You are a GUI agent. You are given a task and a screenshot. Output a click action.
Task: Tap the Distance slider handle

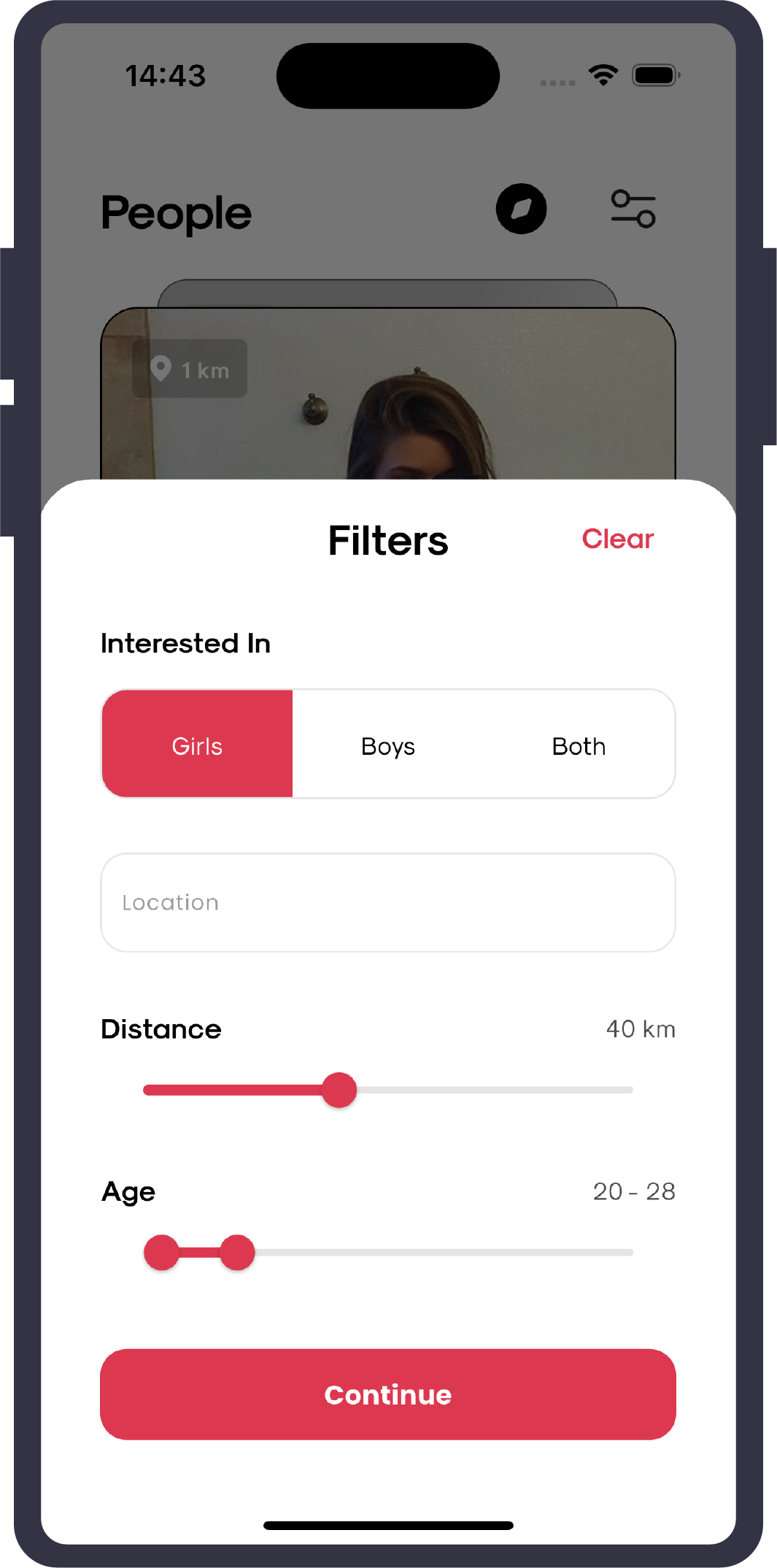click(339, 1090)
